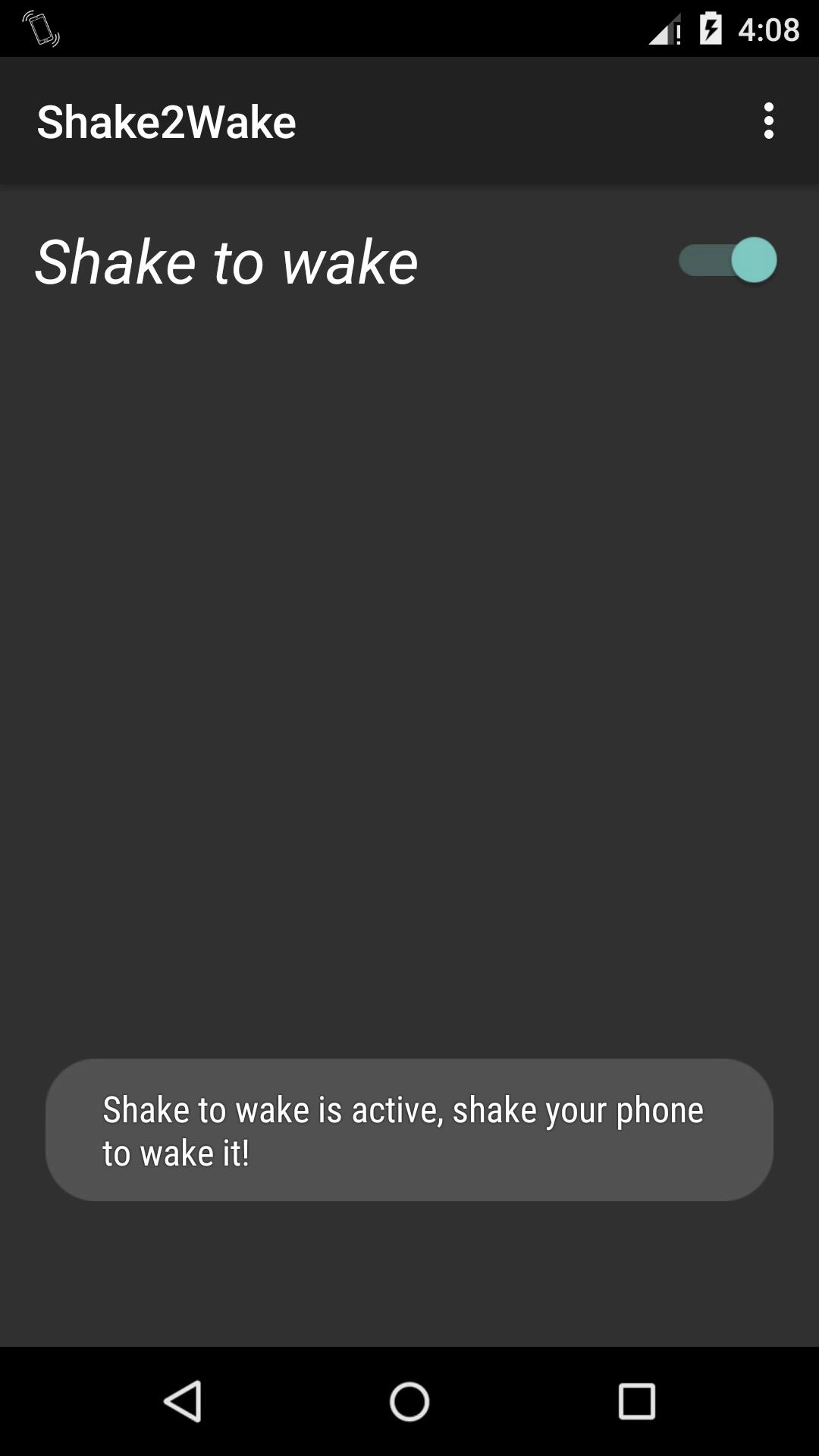Go back using the system back button
Image resolution: width=819 pixels, height=1456 pixels.
[183, 1401]
